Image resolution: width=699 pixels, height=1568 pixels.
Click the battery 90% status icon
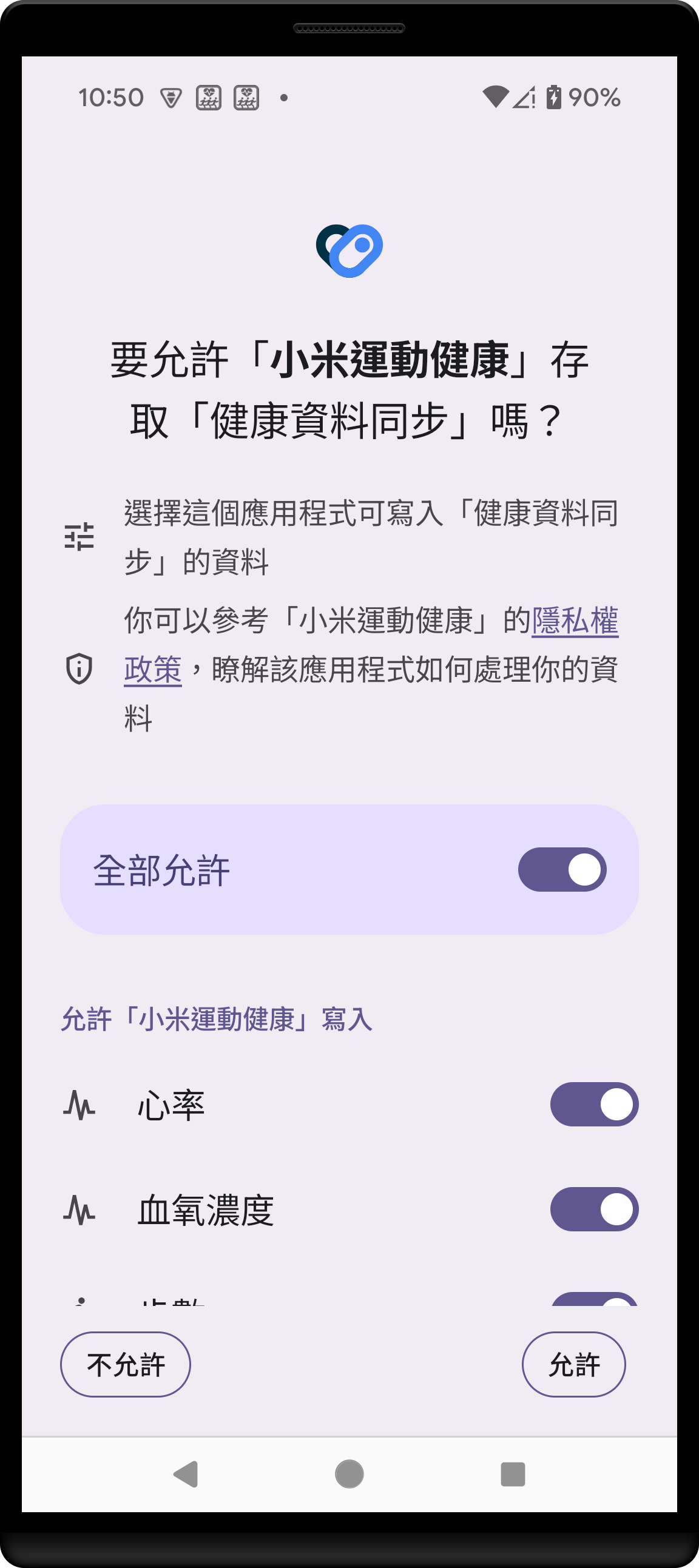(x=556, y=97)
